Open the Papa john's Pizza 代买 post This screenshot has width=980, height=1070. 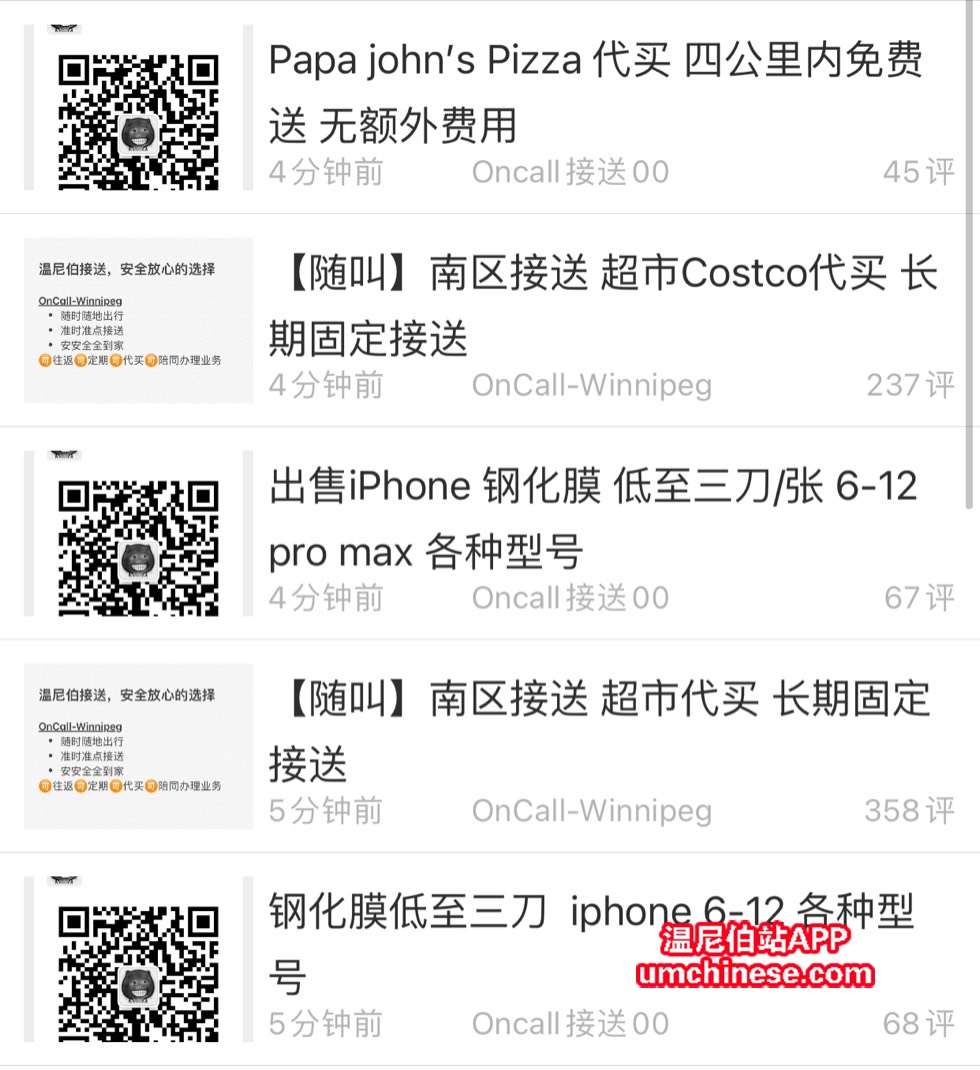pyautogui.click(x=595, y=93)
